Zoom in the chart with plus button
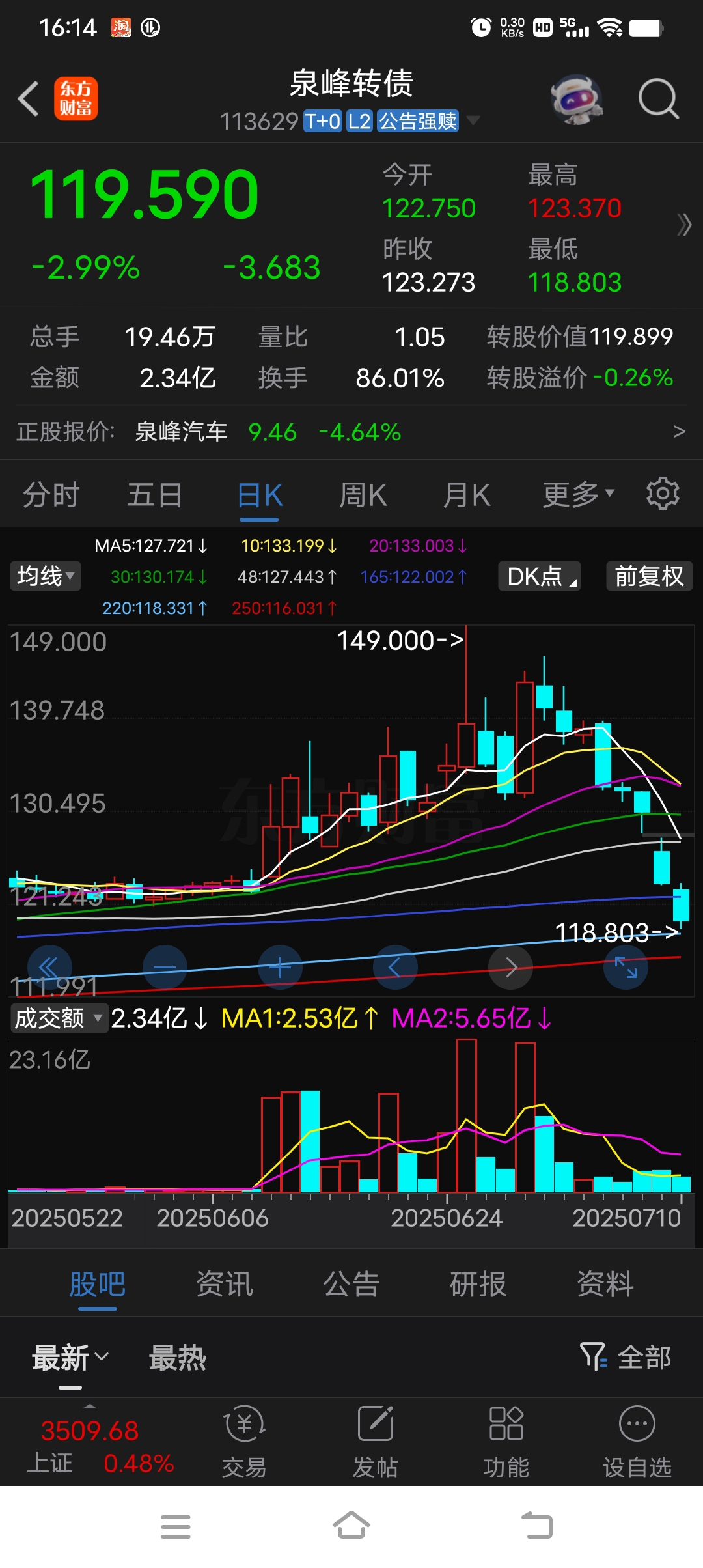Image resolution: width=703 pixels, height=1568 pixels. click(x=280, y=967)
